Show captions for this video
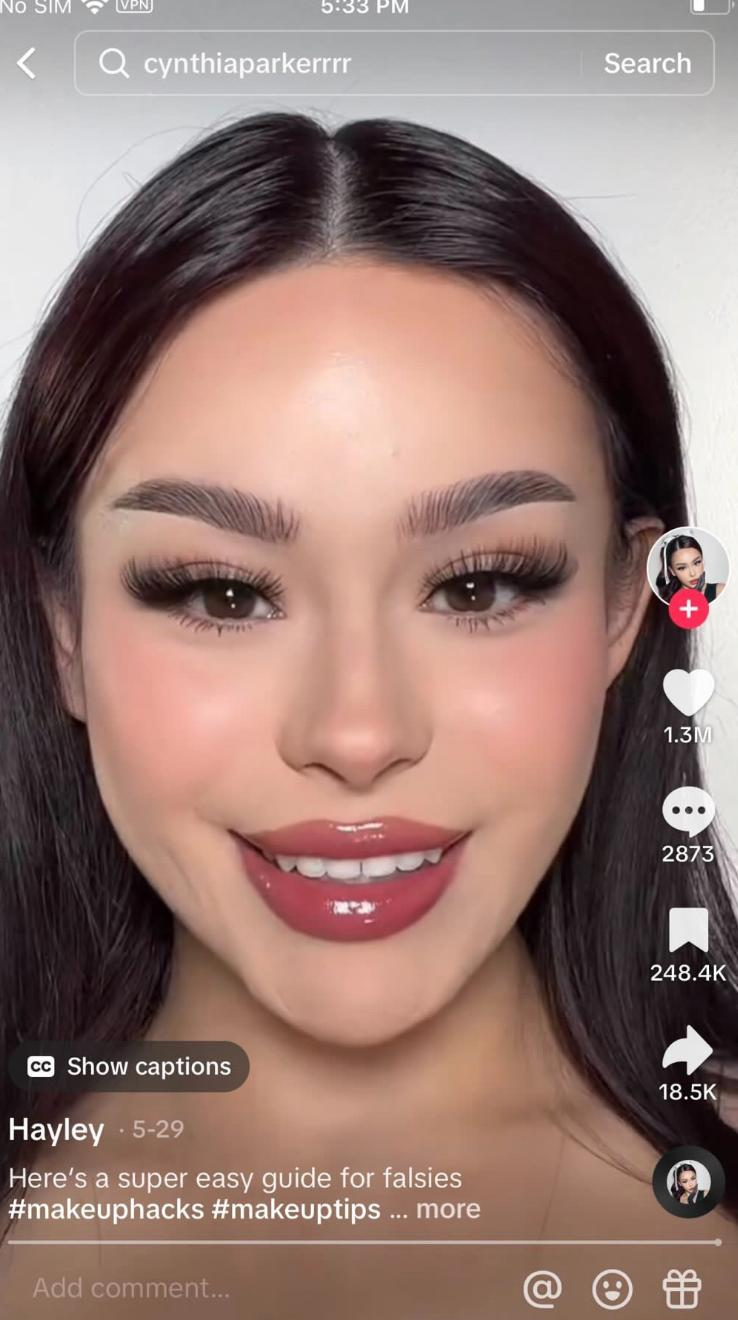Viewport: 738px width, 1320px height. [x=129, y=1067]
